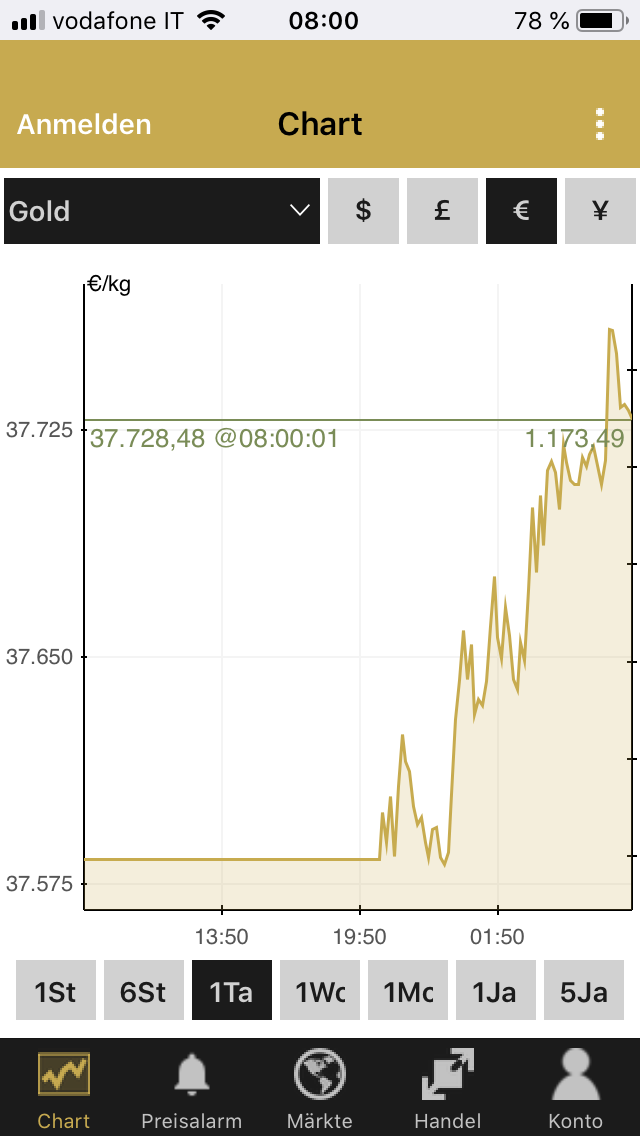Display the 5Ja five-year chart

[584, 991]
